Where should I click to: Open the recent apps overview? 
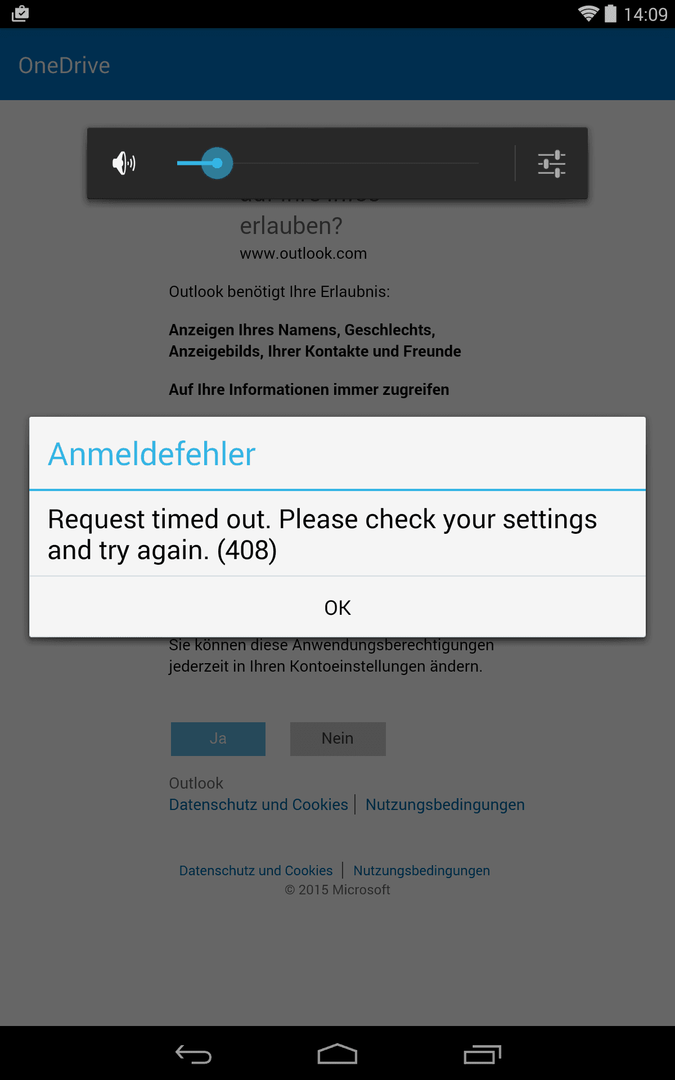[x=482, y=1054]
